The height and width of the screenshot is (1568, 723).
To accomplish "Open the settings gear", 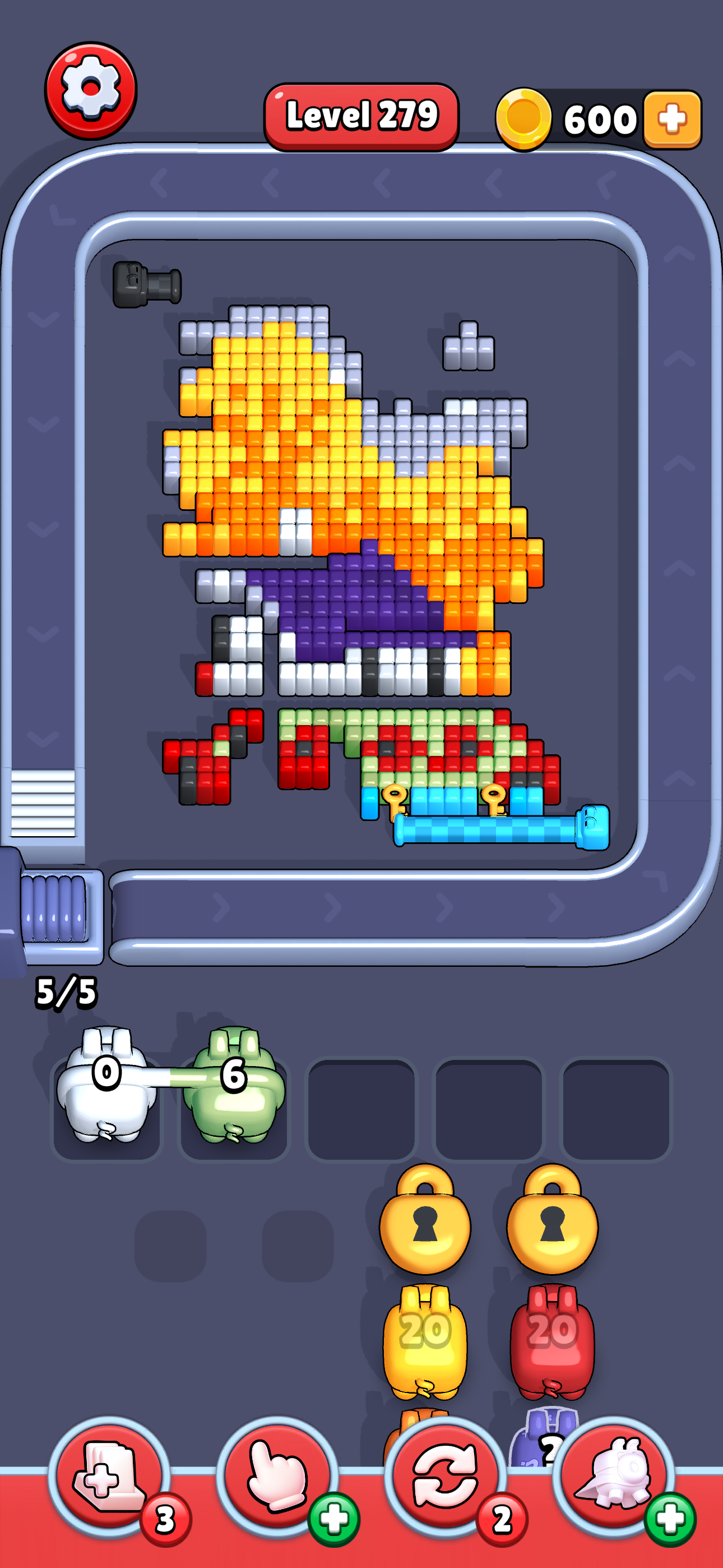I will 91,90.
